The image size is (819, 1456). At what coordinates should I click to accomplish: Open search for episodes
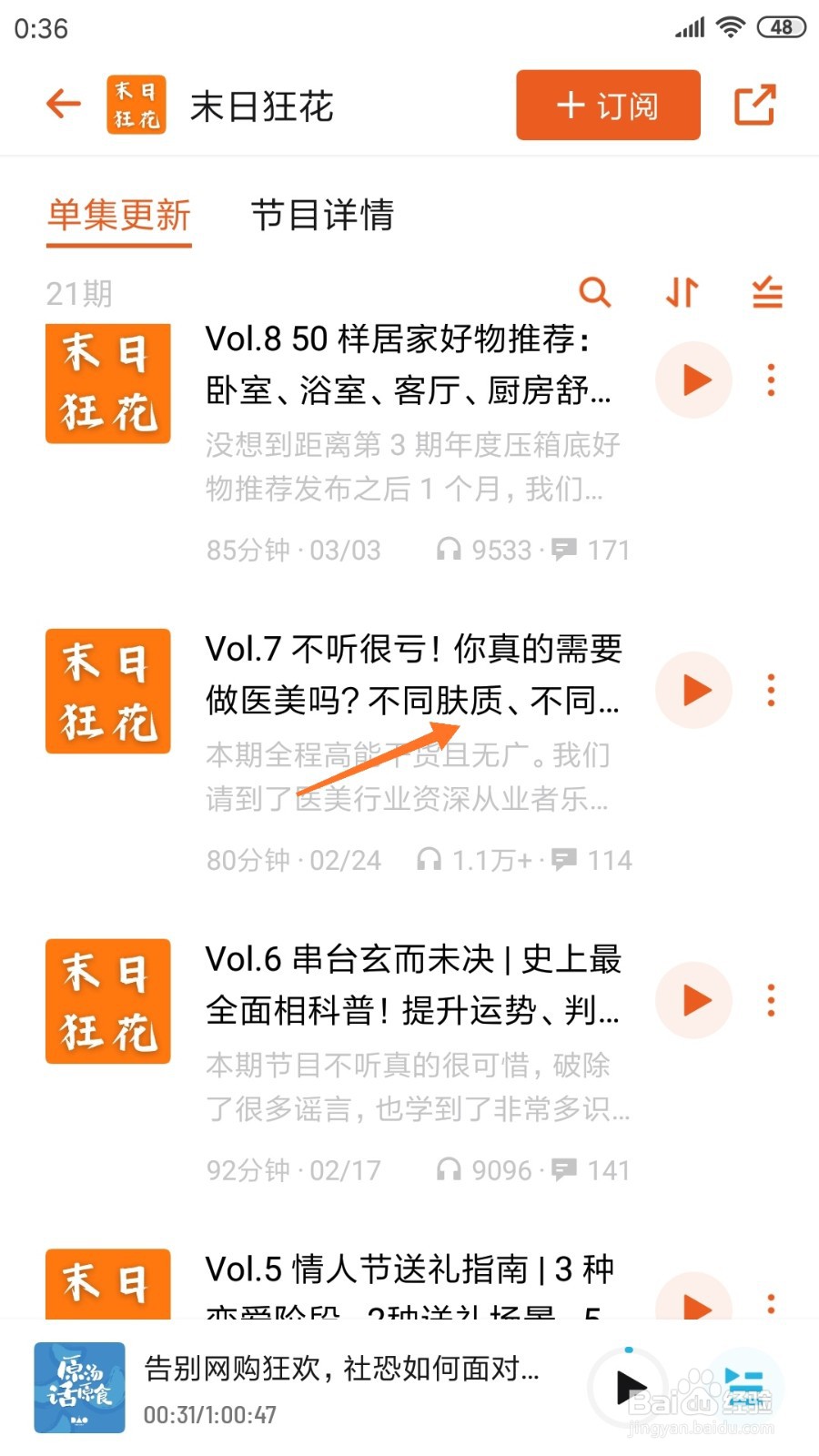click(x=596, y=293)
